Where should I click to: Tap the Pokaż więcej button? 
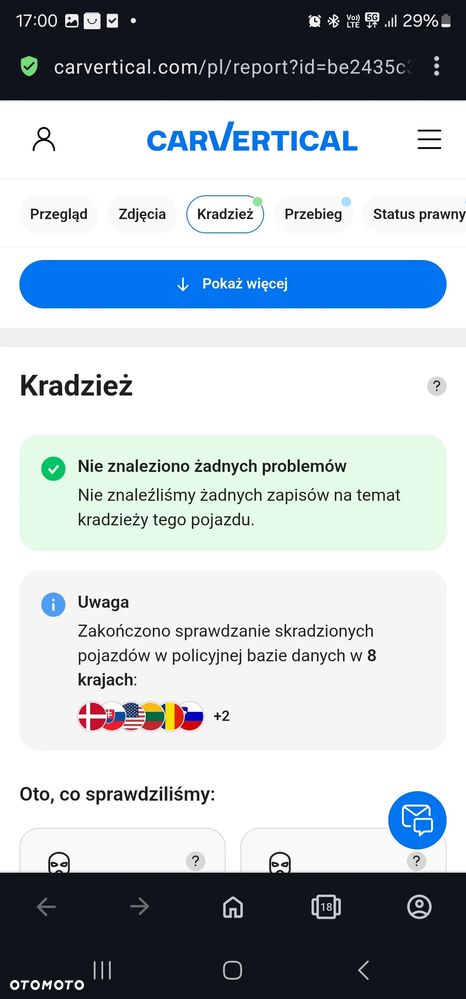pos(233,284)
